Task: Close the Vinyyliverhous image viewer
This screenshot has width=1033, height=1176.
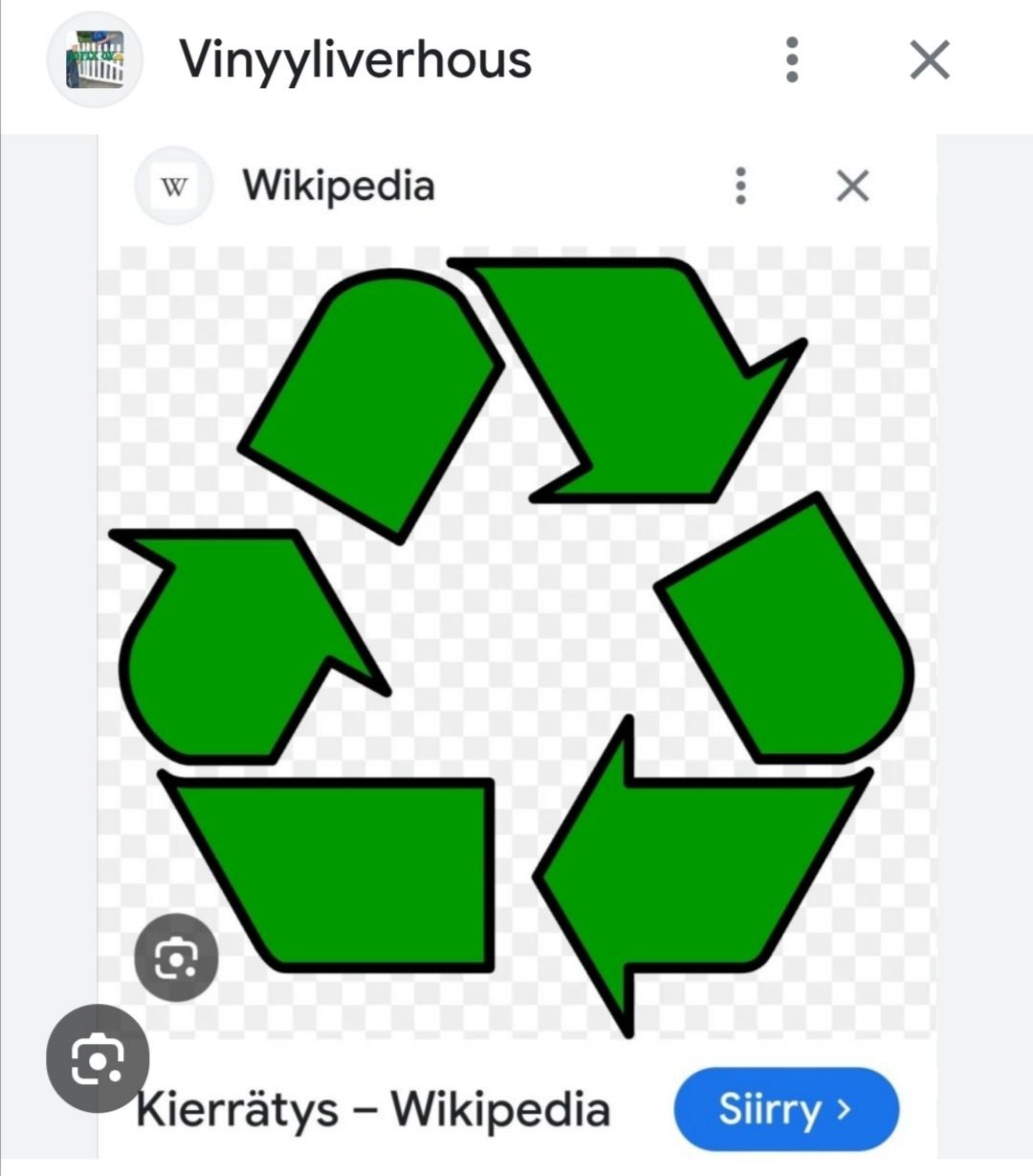Action: point(929,60)
